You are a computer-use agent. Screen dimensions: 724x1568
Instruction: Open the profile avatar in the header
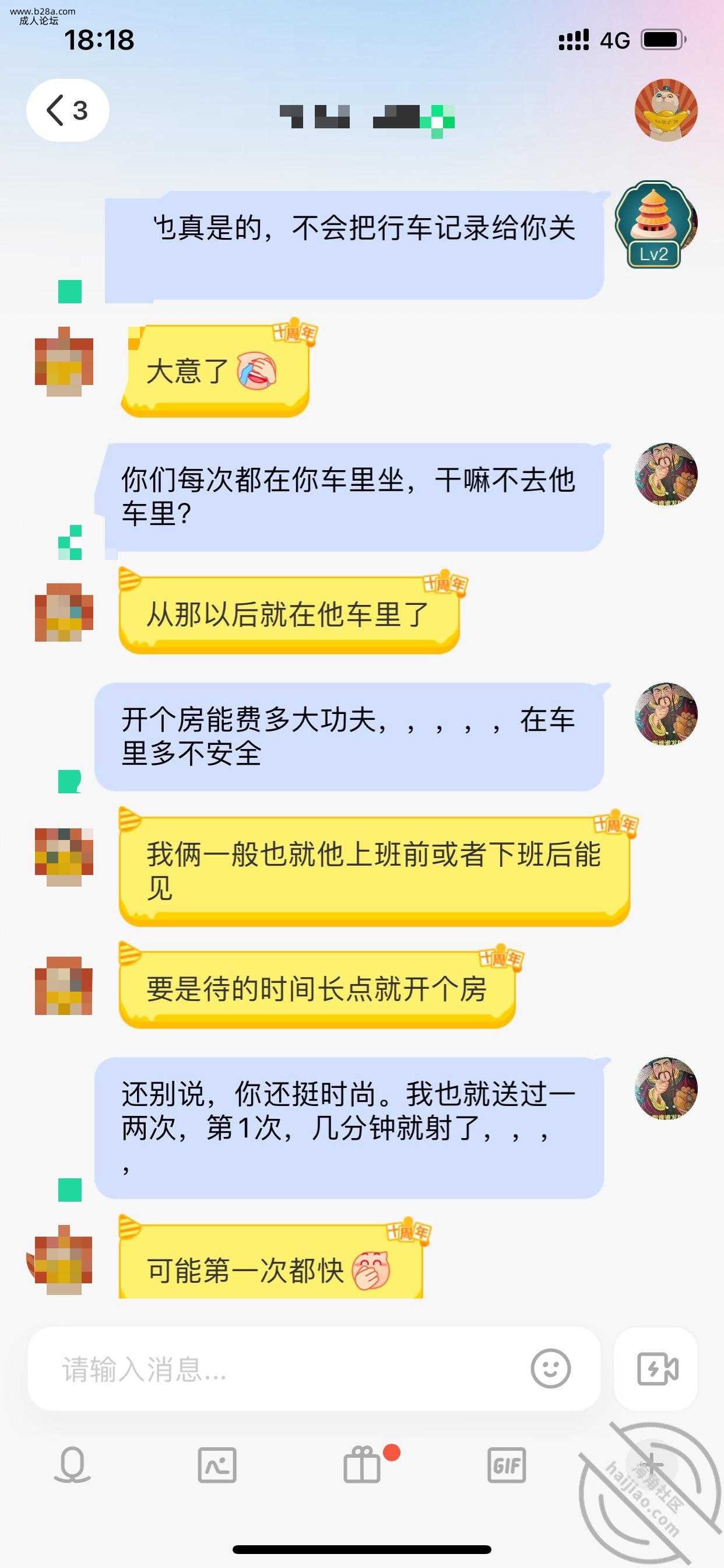[x=666, y=110]
